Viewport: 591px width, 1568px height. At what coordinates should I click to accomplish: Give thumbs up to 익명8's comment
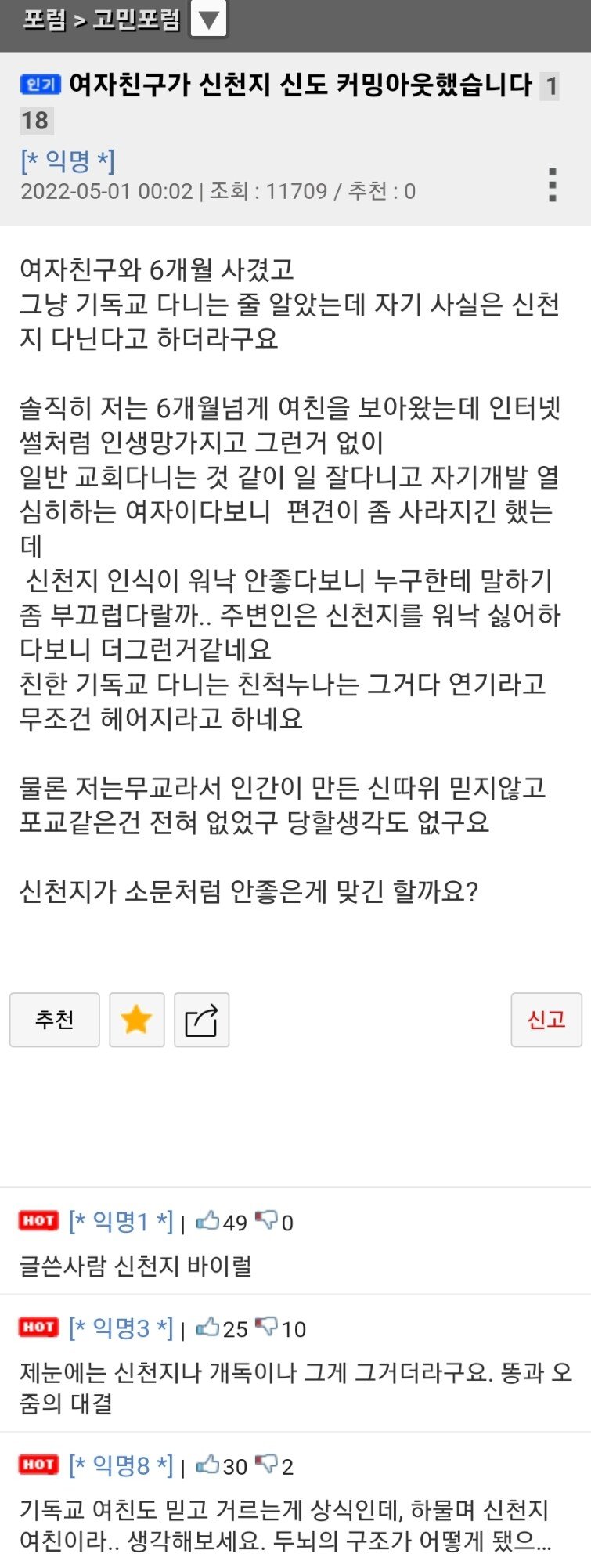click(x=207, y=1465)
